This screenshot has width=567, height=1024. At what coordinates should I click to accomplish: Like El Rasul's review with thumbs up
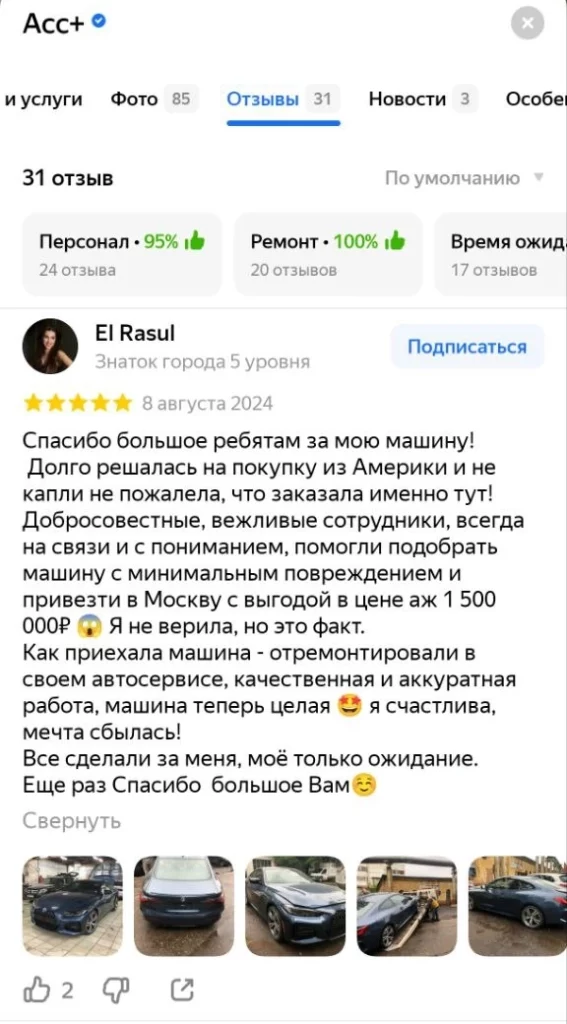pos(48,991)
